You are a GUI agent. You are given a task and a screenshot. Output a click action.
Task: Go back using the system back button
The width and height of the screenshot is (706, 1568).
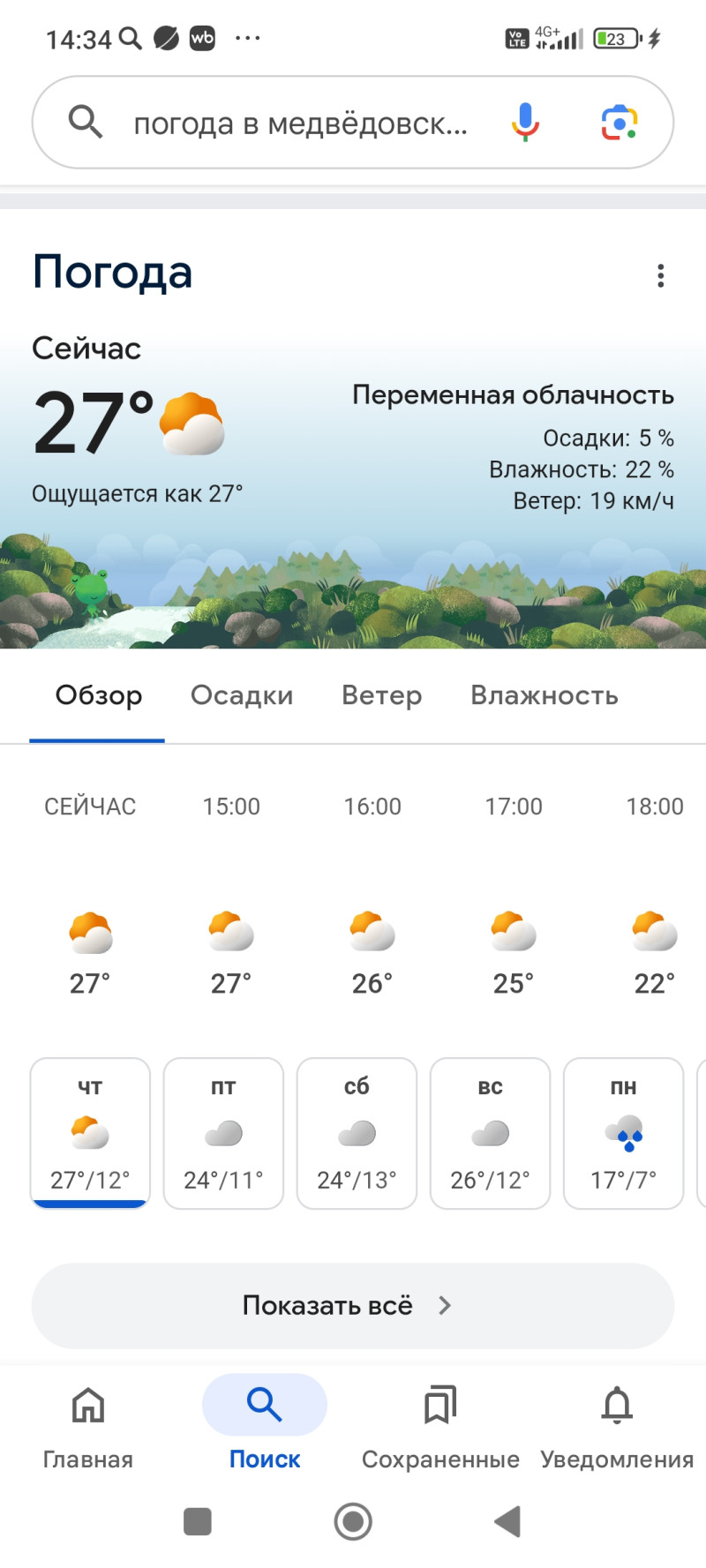pos(508,1521)
